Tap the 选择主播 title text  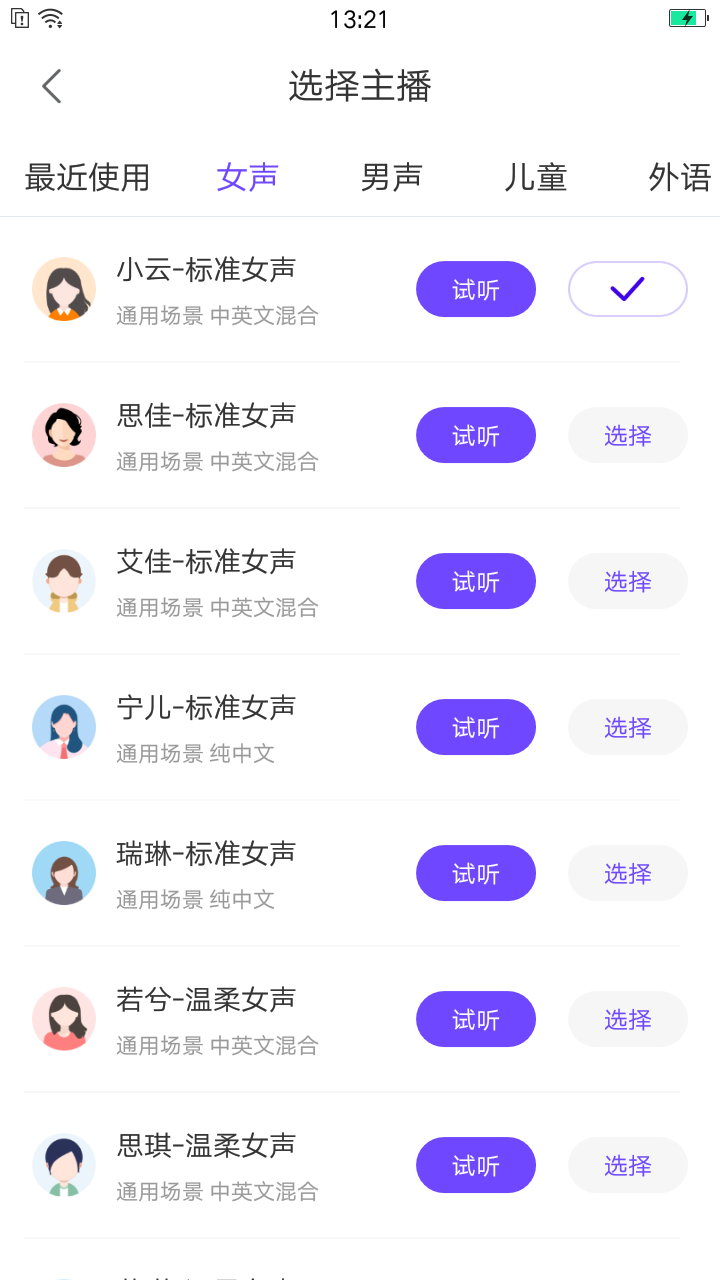359,87
